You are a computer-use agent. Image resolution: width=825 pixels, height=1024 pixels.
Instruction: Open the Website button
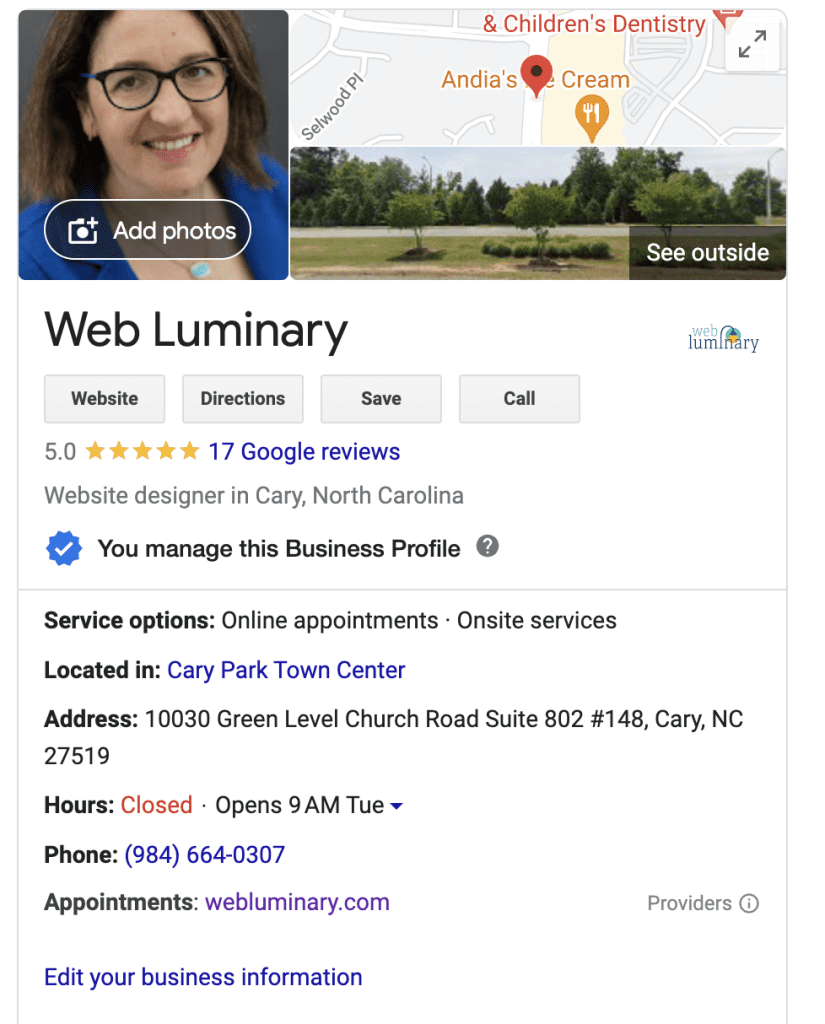click(x=105, y=398)
